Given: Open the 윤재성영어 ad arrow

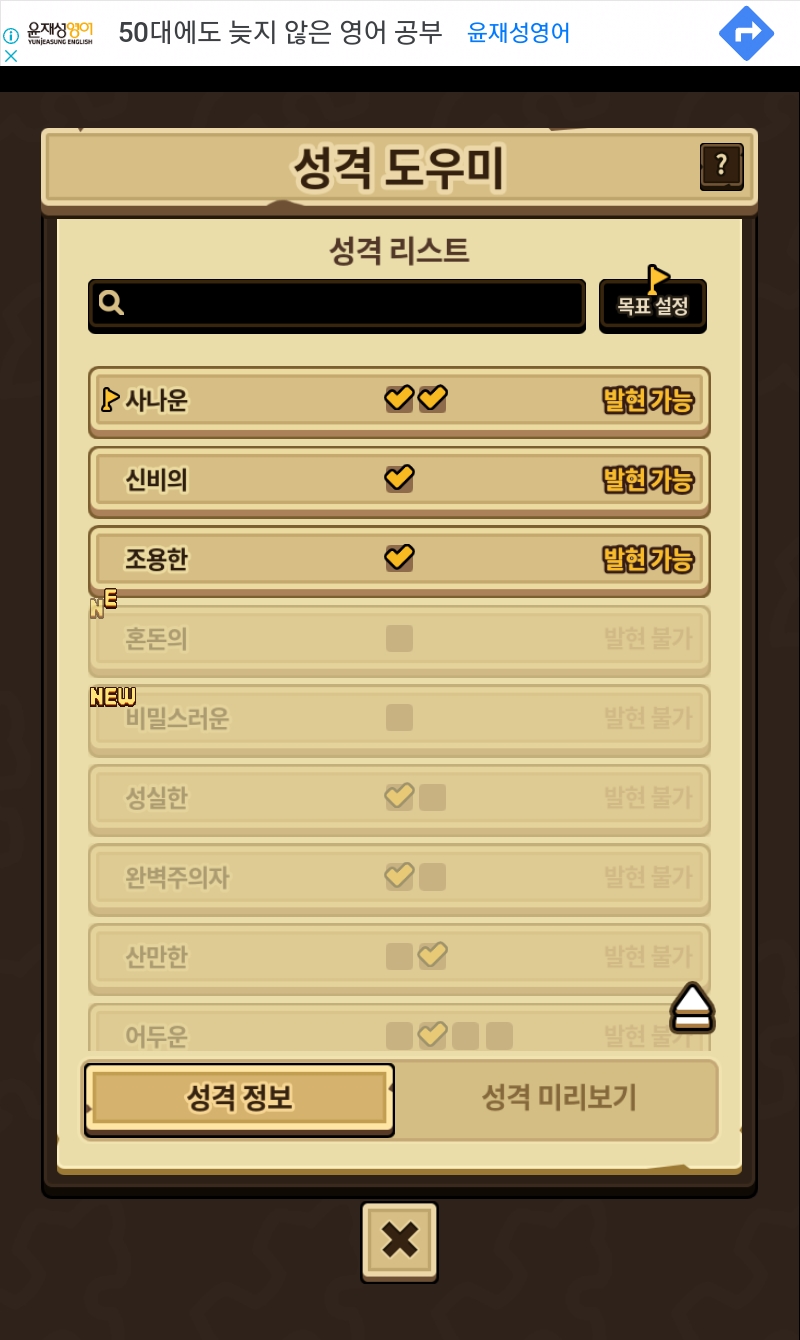Looking at the screenshot, I should point(746,33).
